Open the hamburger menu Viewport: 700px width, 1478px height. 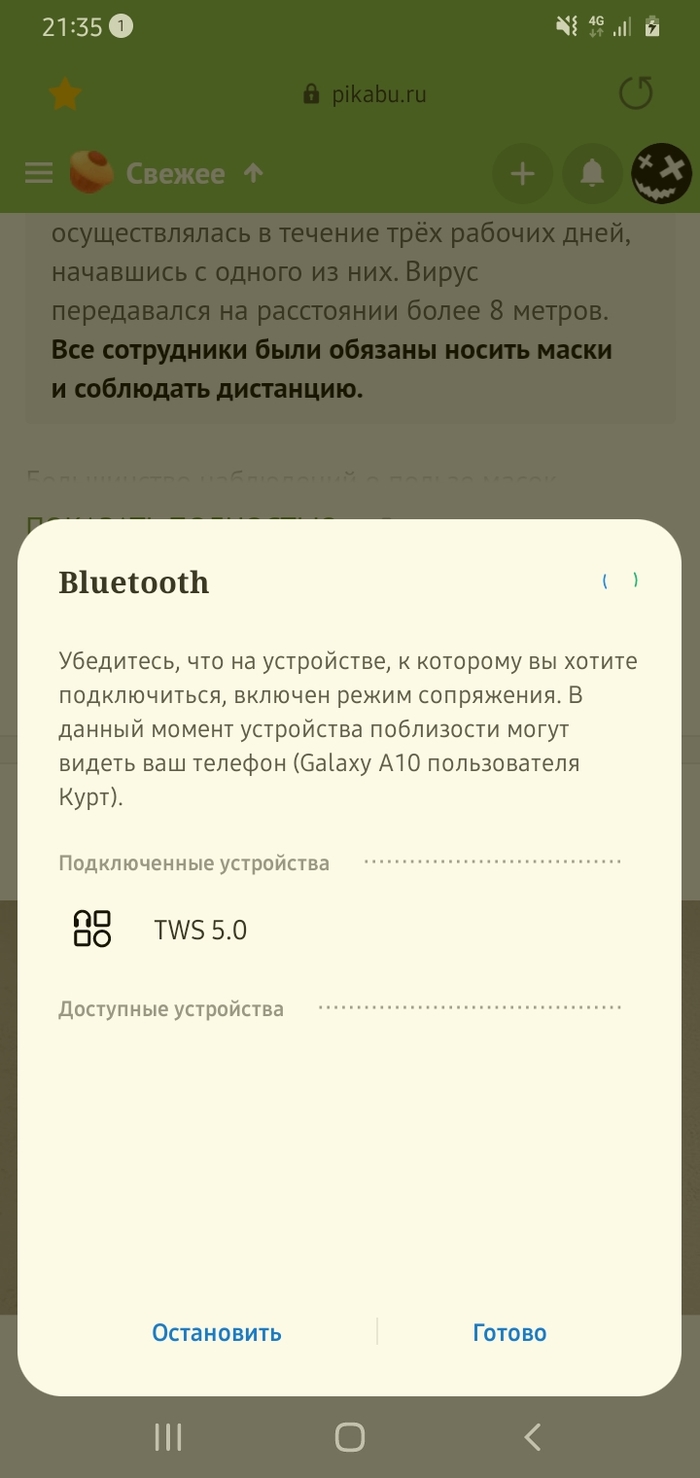pos(38,173)
